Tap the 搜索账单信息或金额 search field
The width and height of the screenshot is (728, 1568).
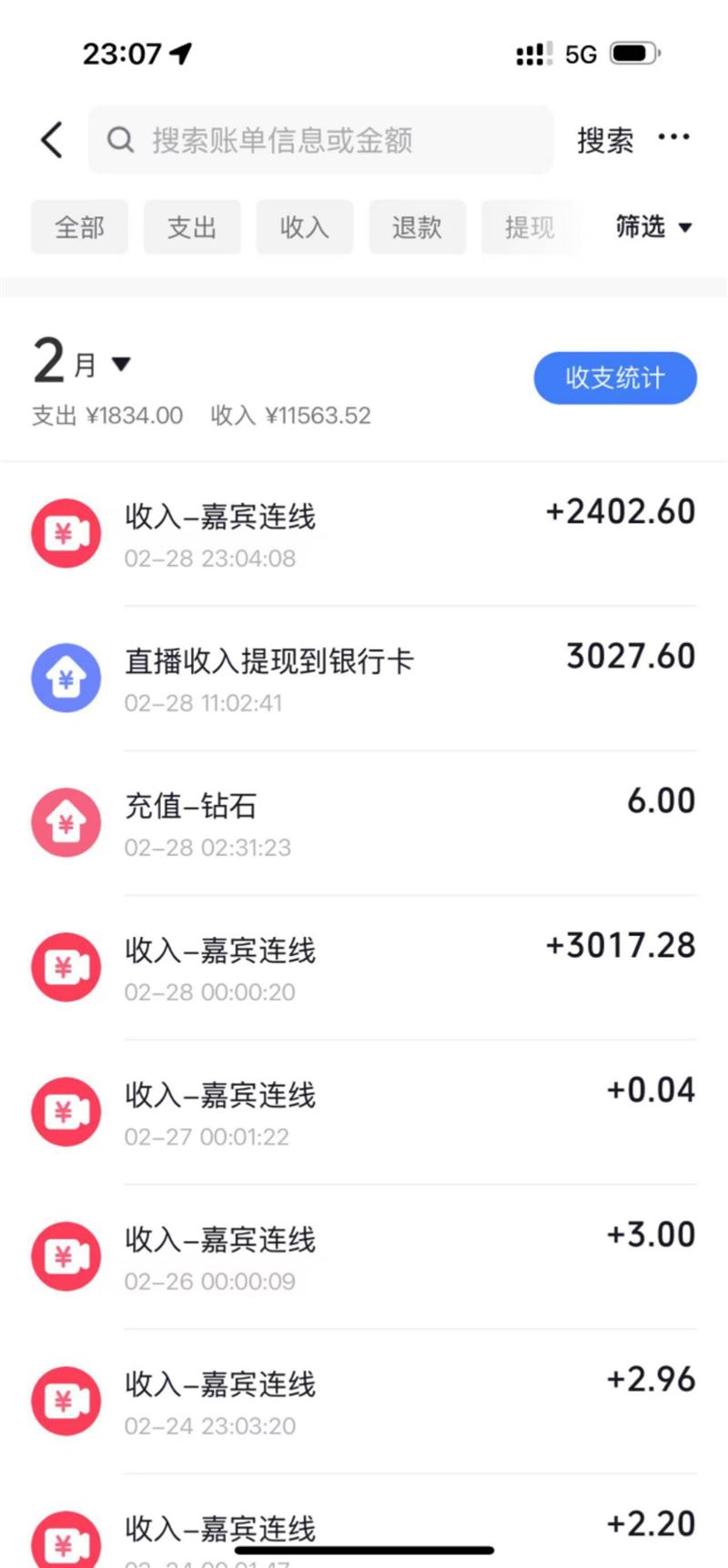pyautogui.click(x=320, y=140)
